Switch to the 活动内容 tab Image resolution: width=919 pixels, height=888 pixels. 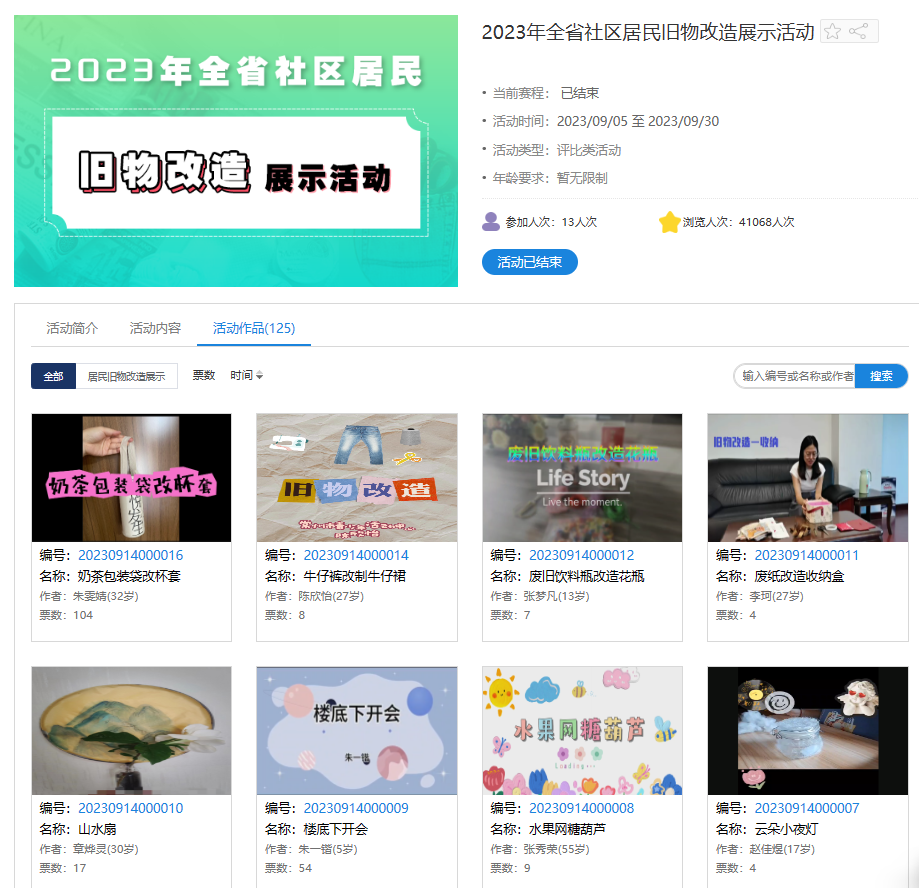pyautogui.click(x=155, y=328)
